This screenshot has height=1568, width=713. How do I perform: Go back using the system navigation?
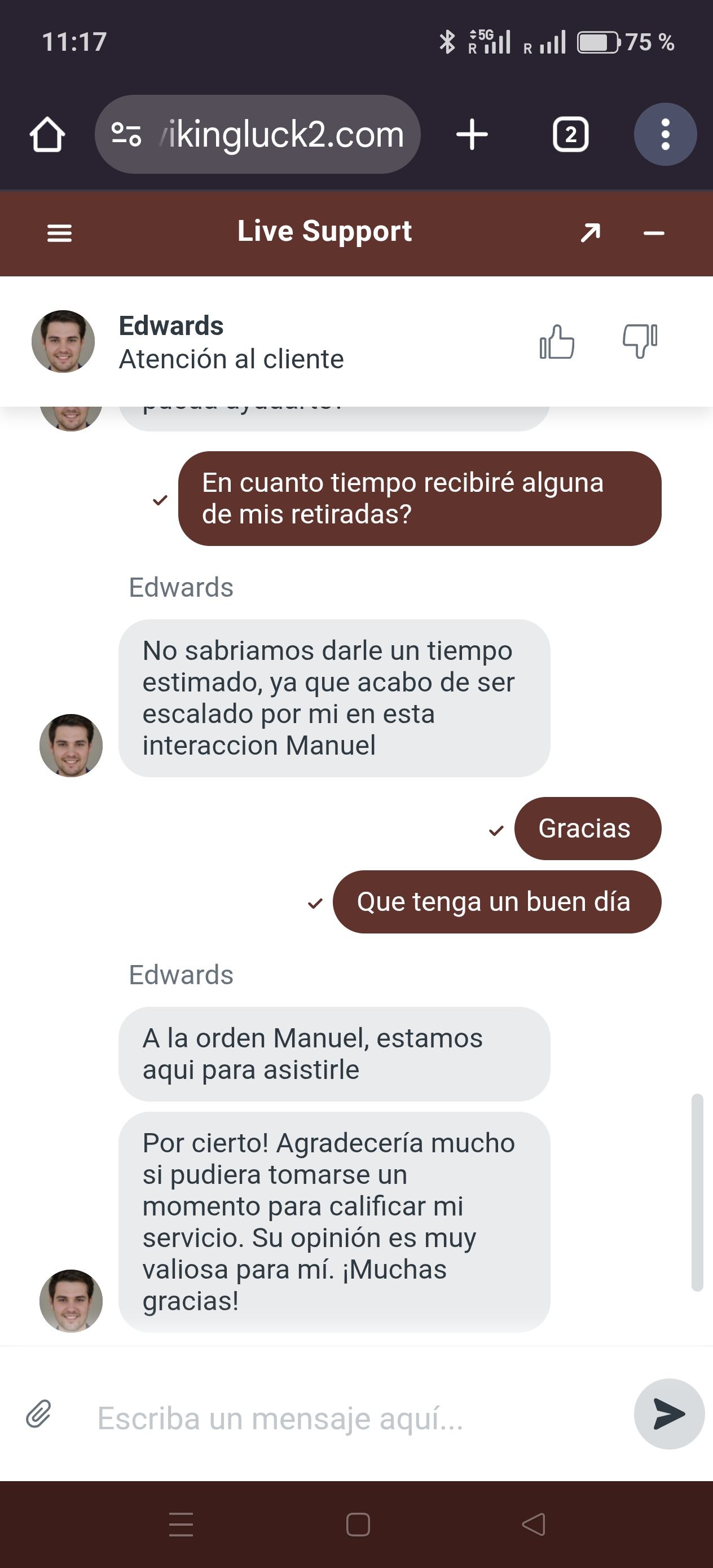pos(534,1524)
